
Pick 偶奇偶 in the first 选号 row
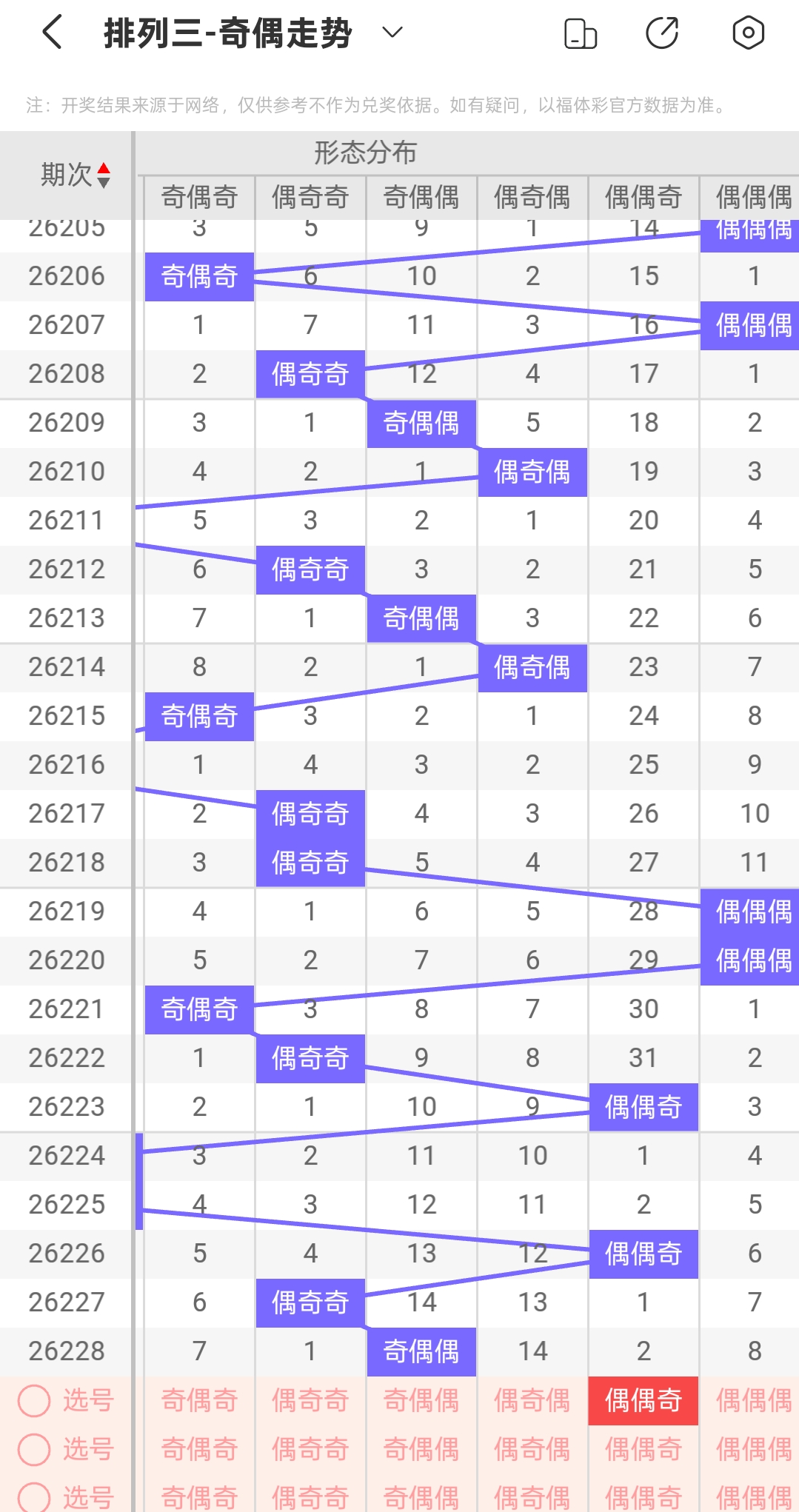pos(532,1400)
